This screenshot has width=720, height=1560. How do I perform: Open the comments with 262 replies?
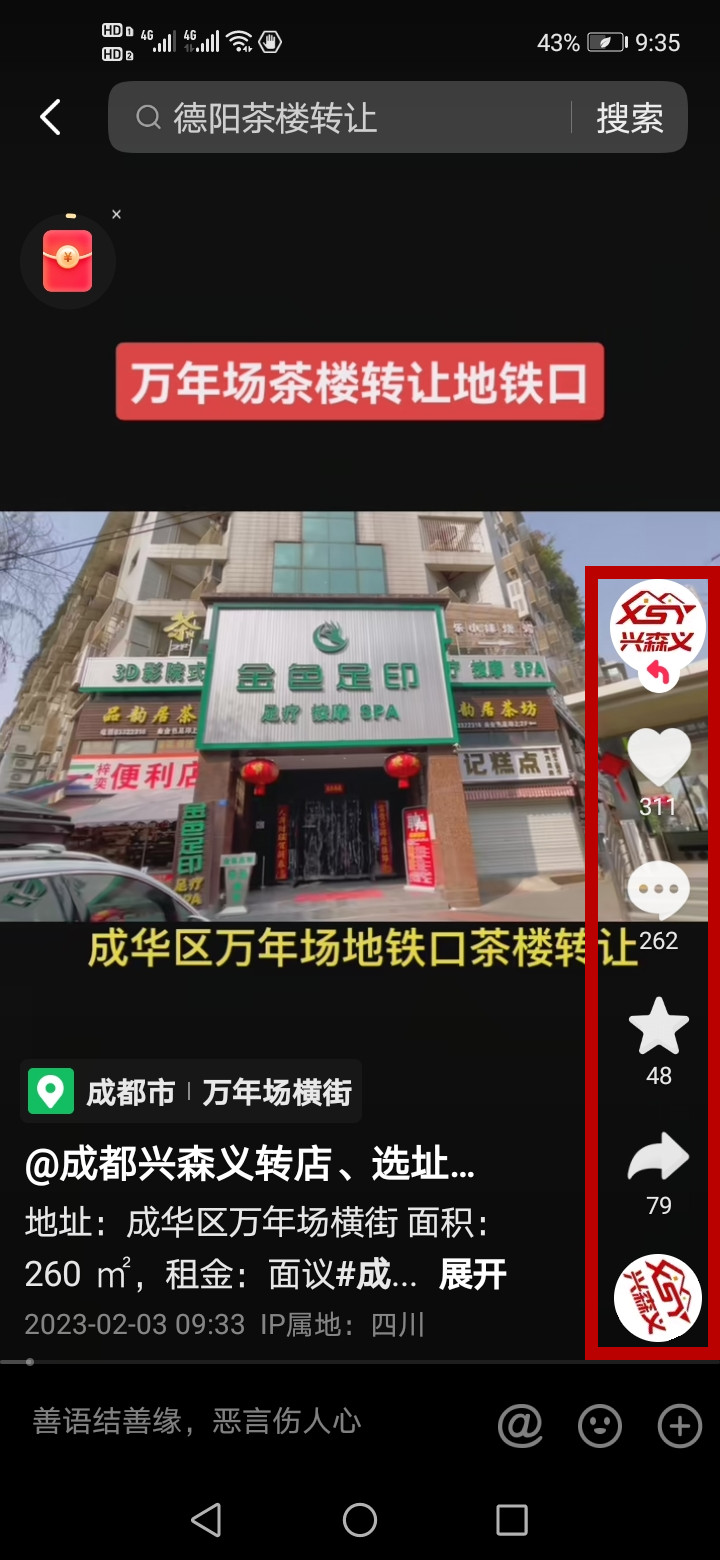[658, 892]
